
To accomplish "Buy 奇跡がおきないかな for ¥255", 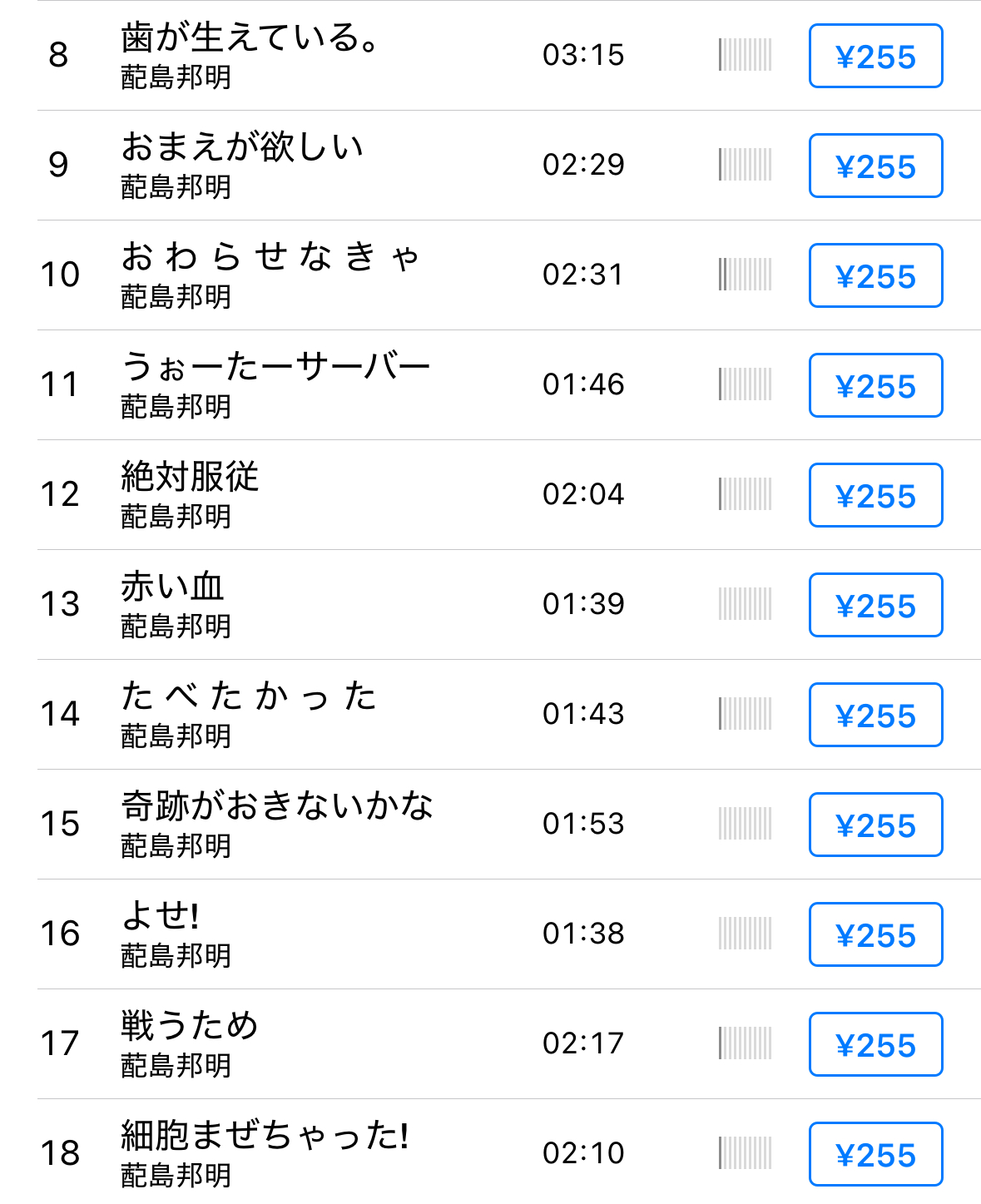I will point(875,825).
